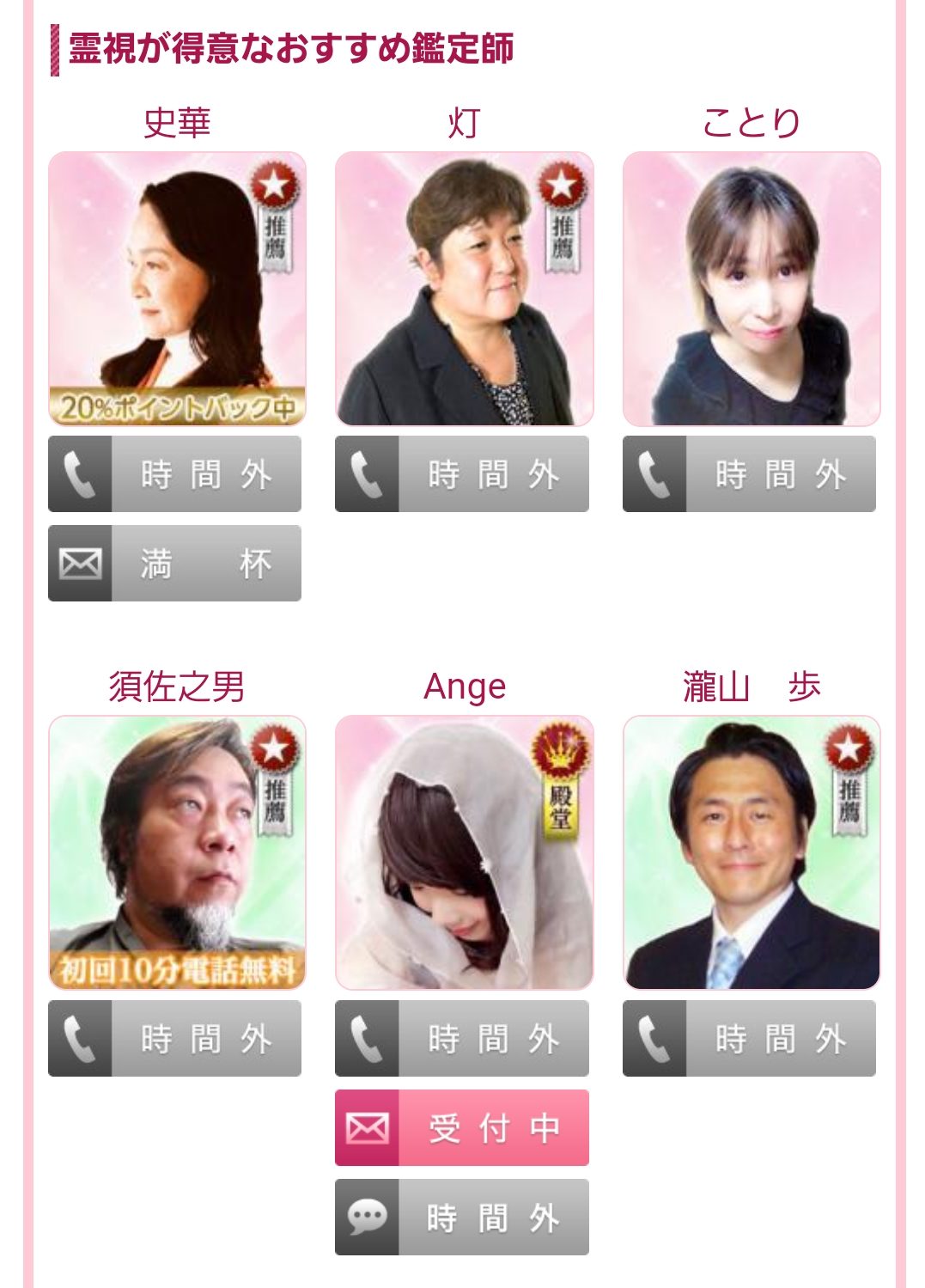Open Ange's profile picture
Screen dimensions: 925x1288
pyautogui.click(x=464, y=852)
